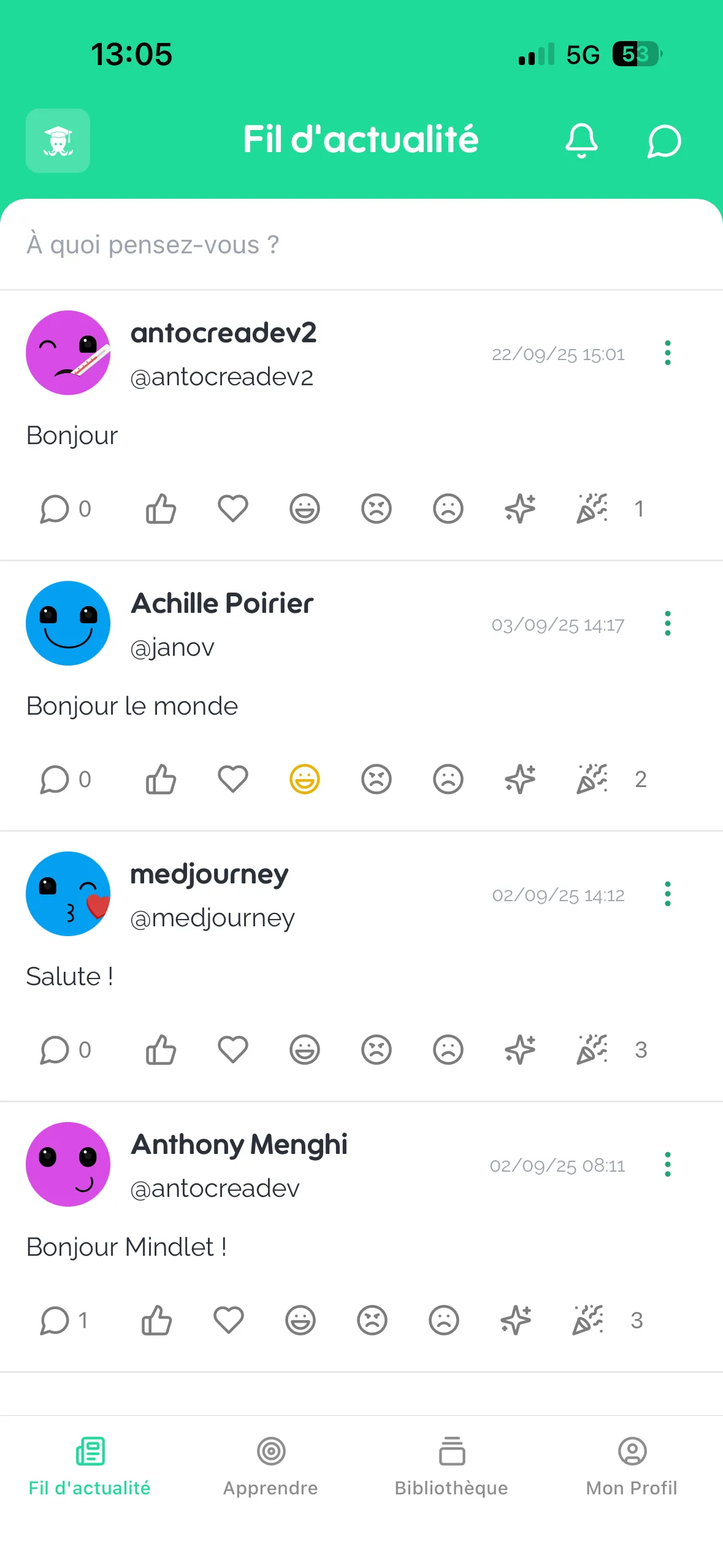Viewport: 723px width, 1568px height.
Task: React with a heart to medjourney's post
Action: point(232,1050)
